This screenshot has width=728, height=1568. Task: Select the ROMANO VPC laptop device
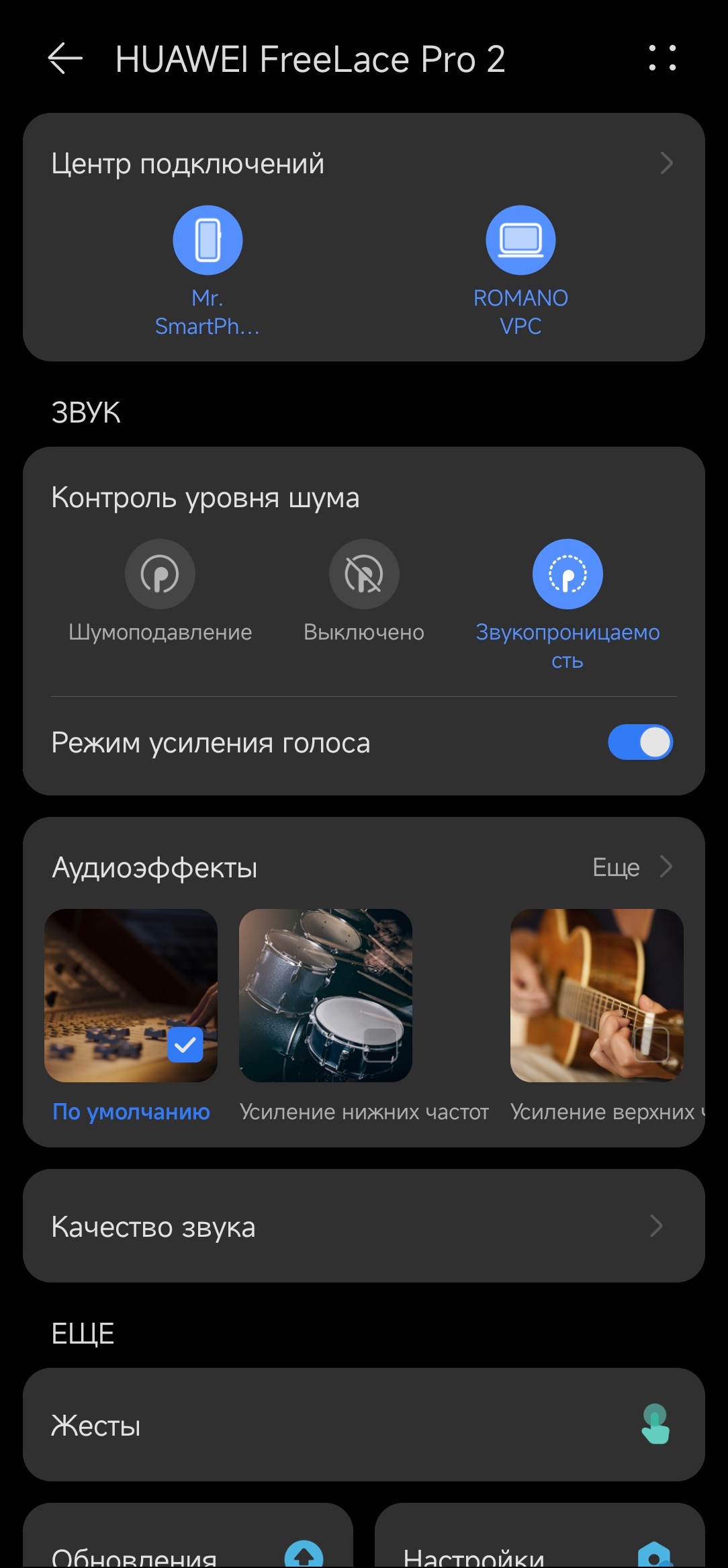[x=520, y=241]
